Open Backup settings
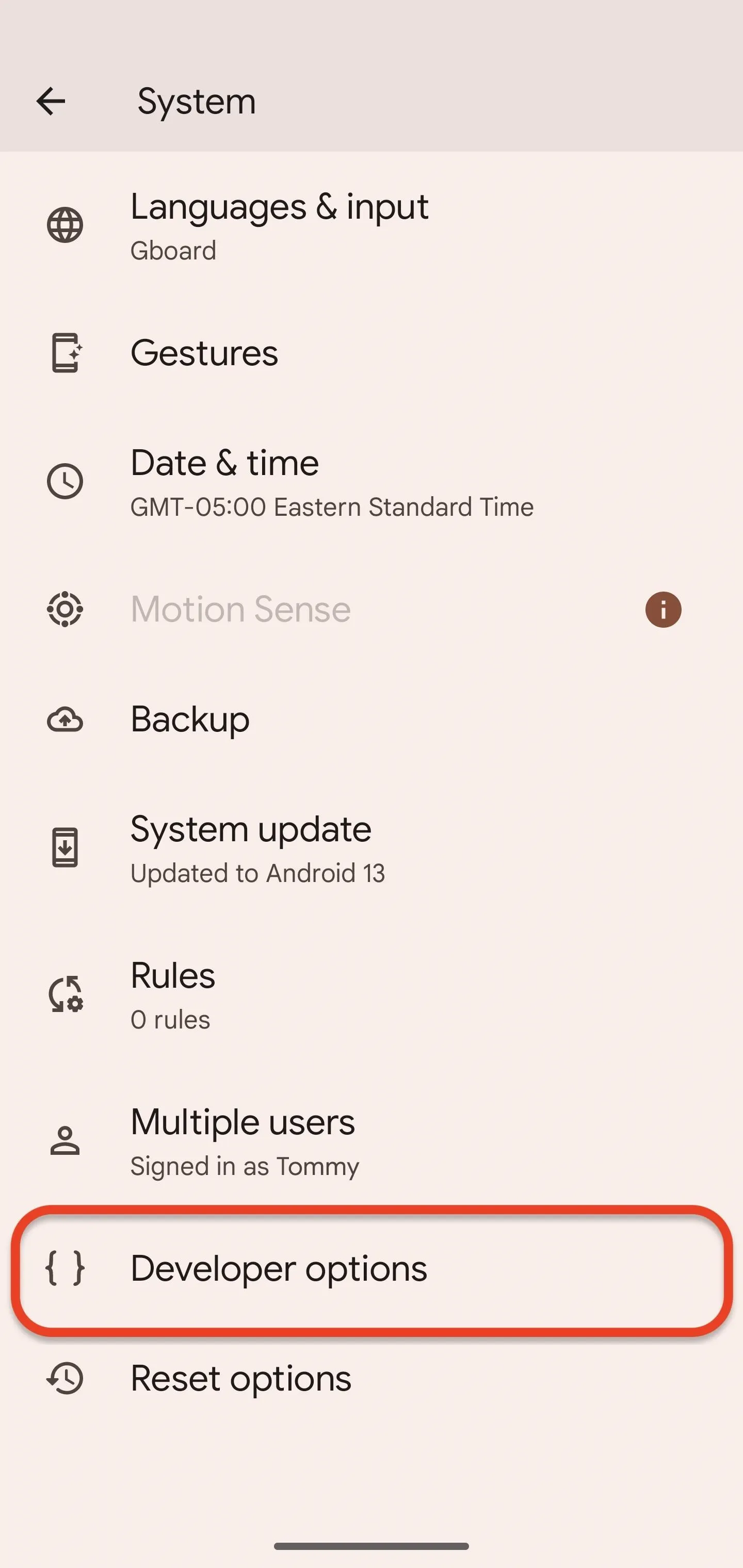 (372, 720)
